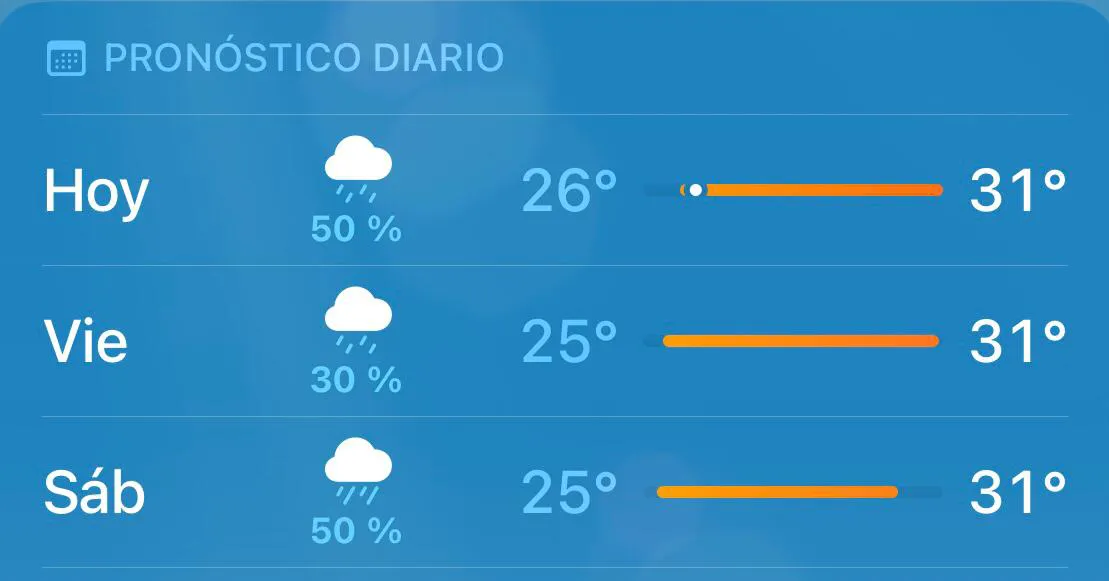Open Friday's (Vie) forecast row
This screenshot has width=1109, height=581.
click(x=86, y=342)
